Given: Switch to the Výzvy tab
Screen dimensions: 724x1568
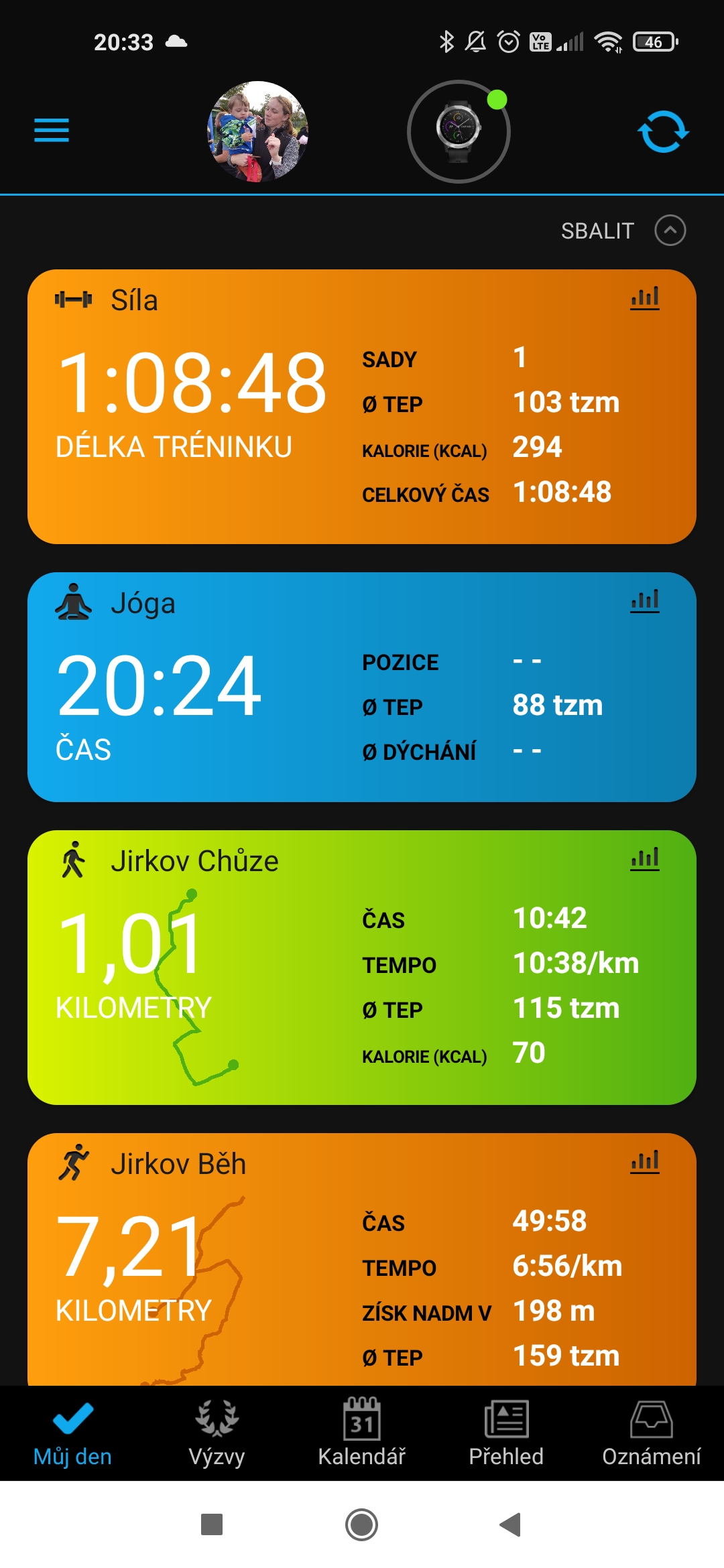Looking at the screenshot, I should [217, 1433].
